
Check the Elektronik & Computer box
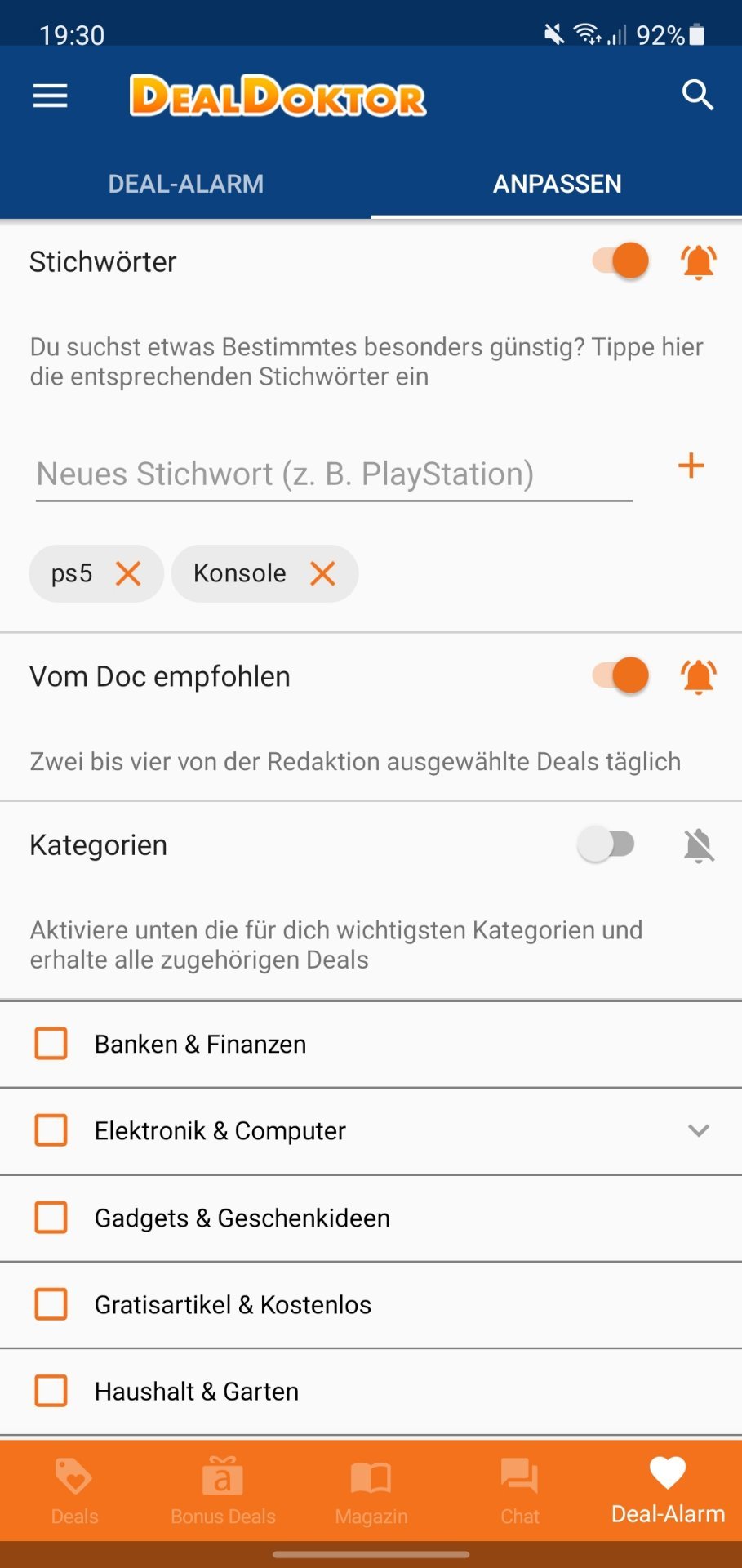51,1130
